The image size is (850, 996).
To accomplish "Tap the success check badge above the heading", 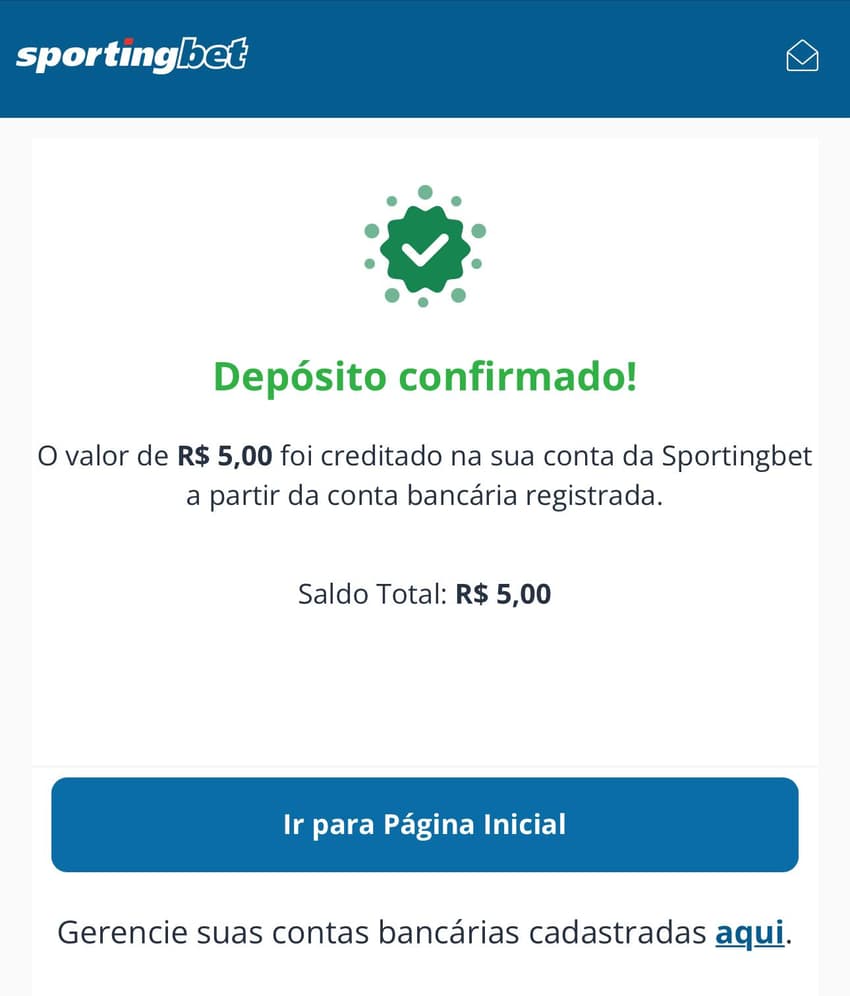I will coord(424,247).
